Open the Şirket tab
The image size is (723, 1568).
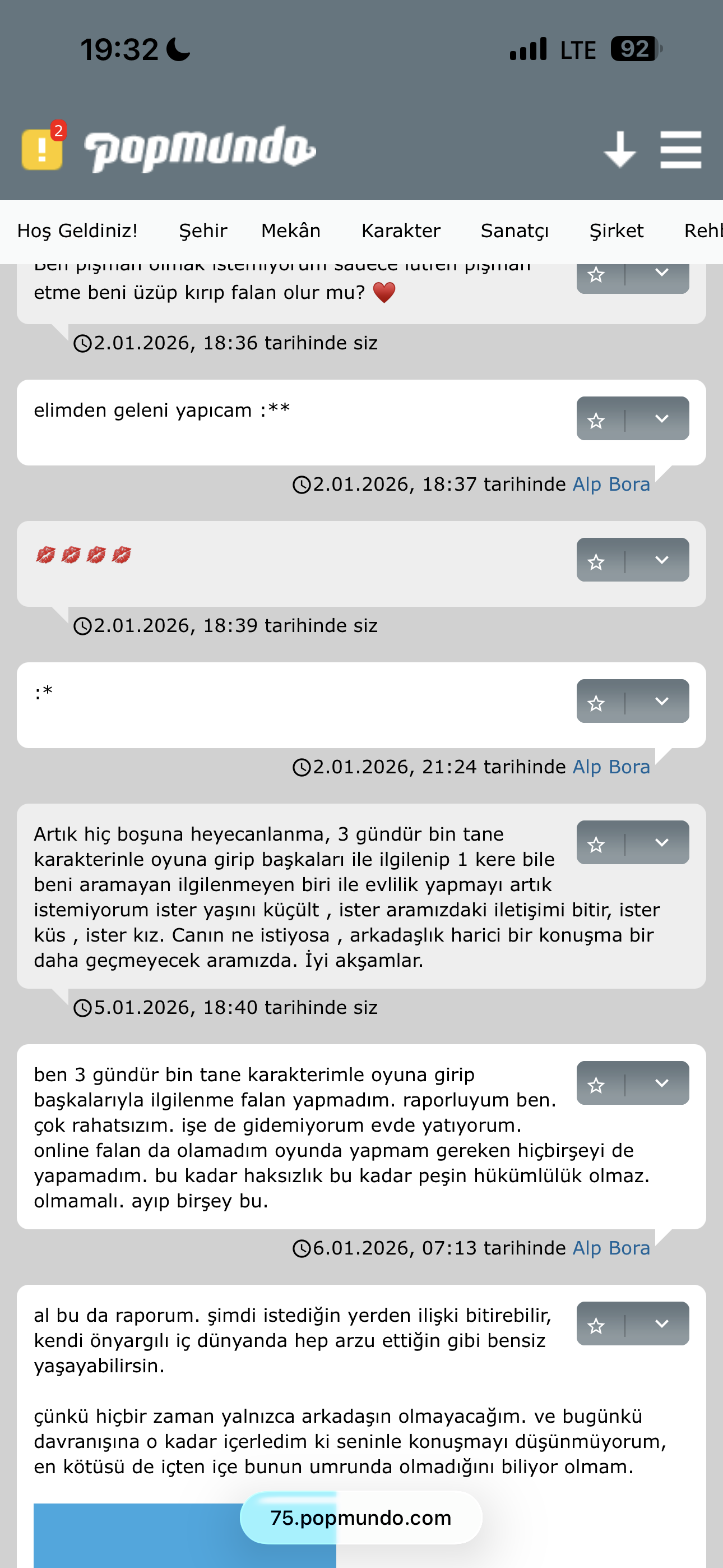click(x=616, y=230)
